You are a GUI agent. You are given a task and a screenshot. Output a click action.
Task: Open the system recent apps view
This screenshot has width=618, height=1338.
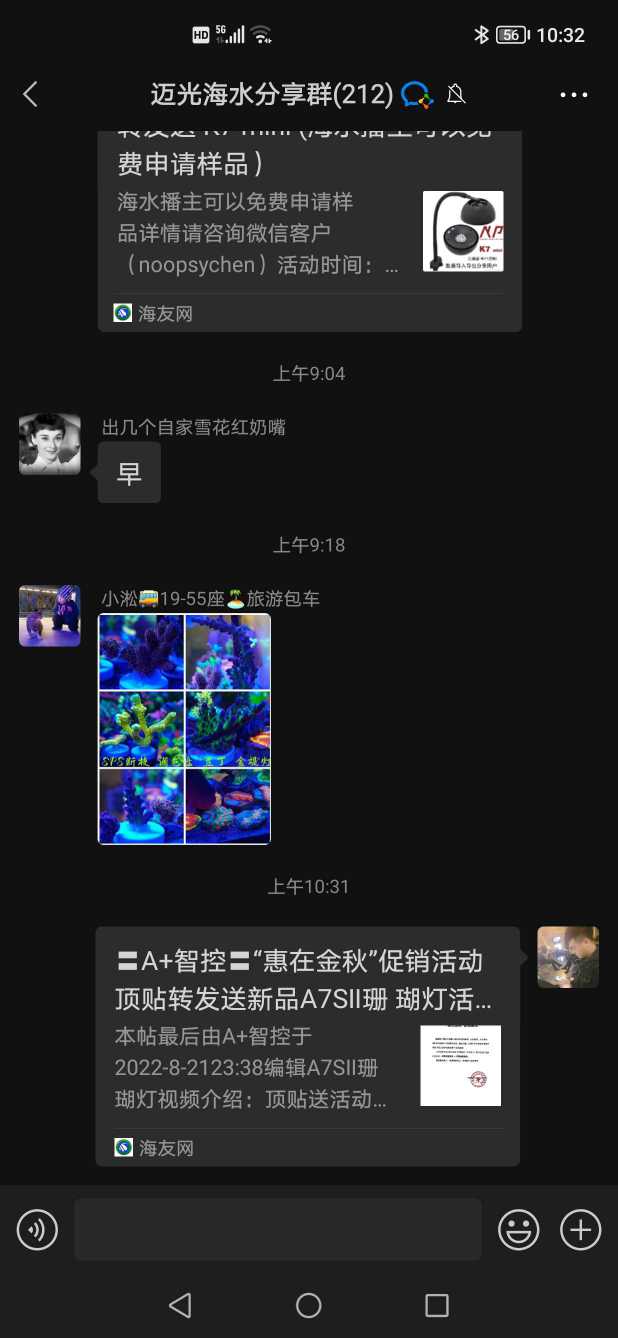(437, 1305)
